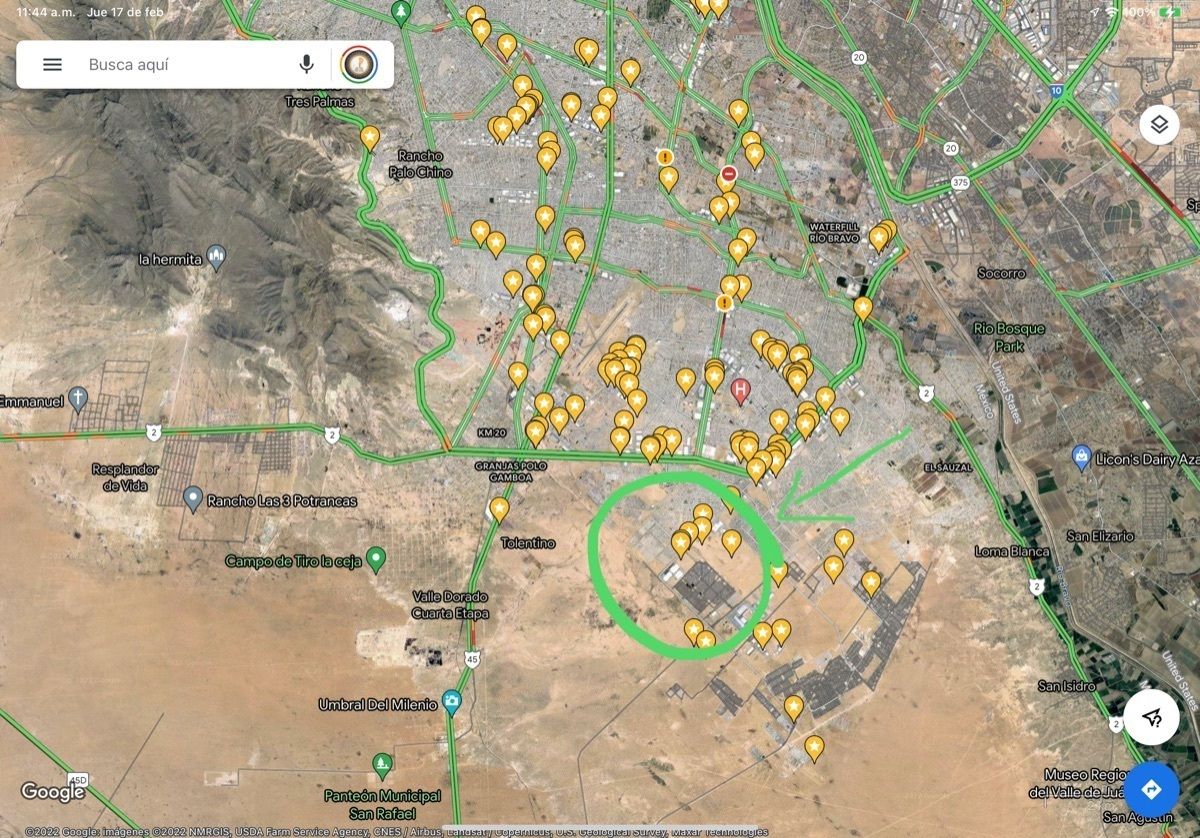This screenshot has height=838, width=1200.
Task: Open the Campo de Tiro la ceja place
Action: click(x=376, y=558)
